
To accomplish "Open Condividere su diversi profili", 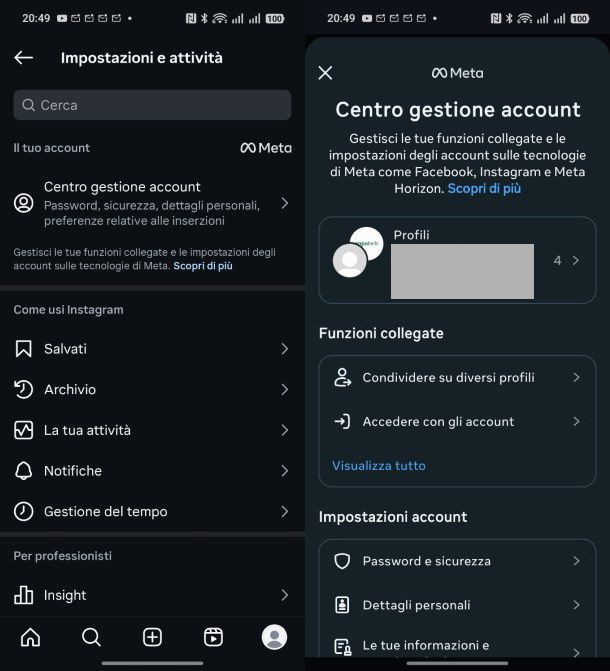I will point(457,378).
